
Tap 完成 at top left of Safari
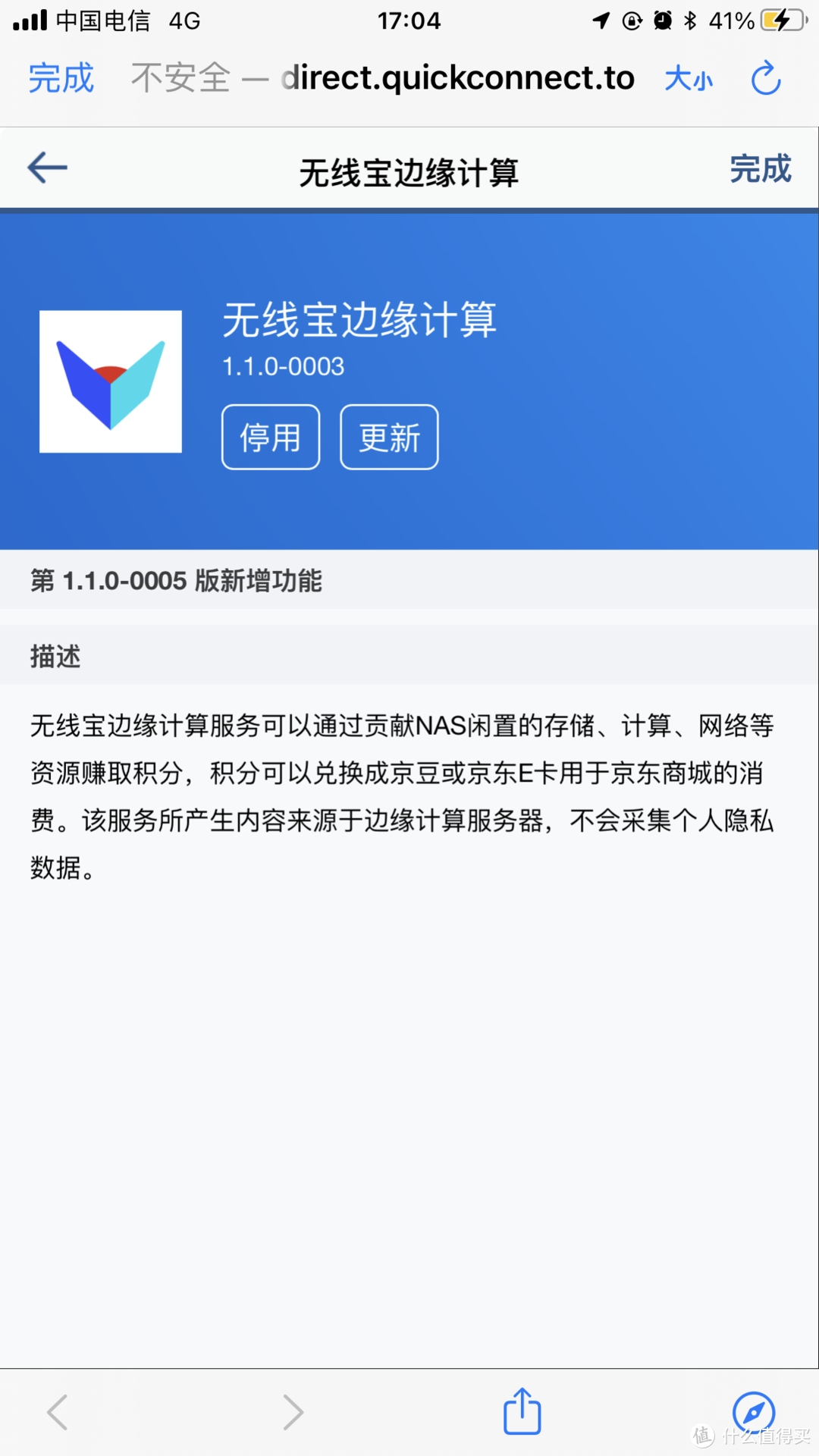[x=59, y=77]
